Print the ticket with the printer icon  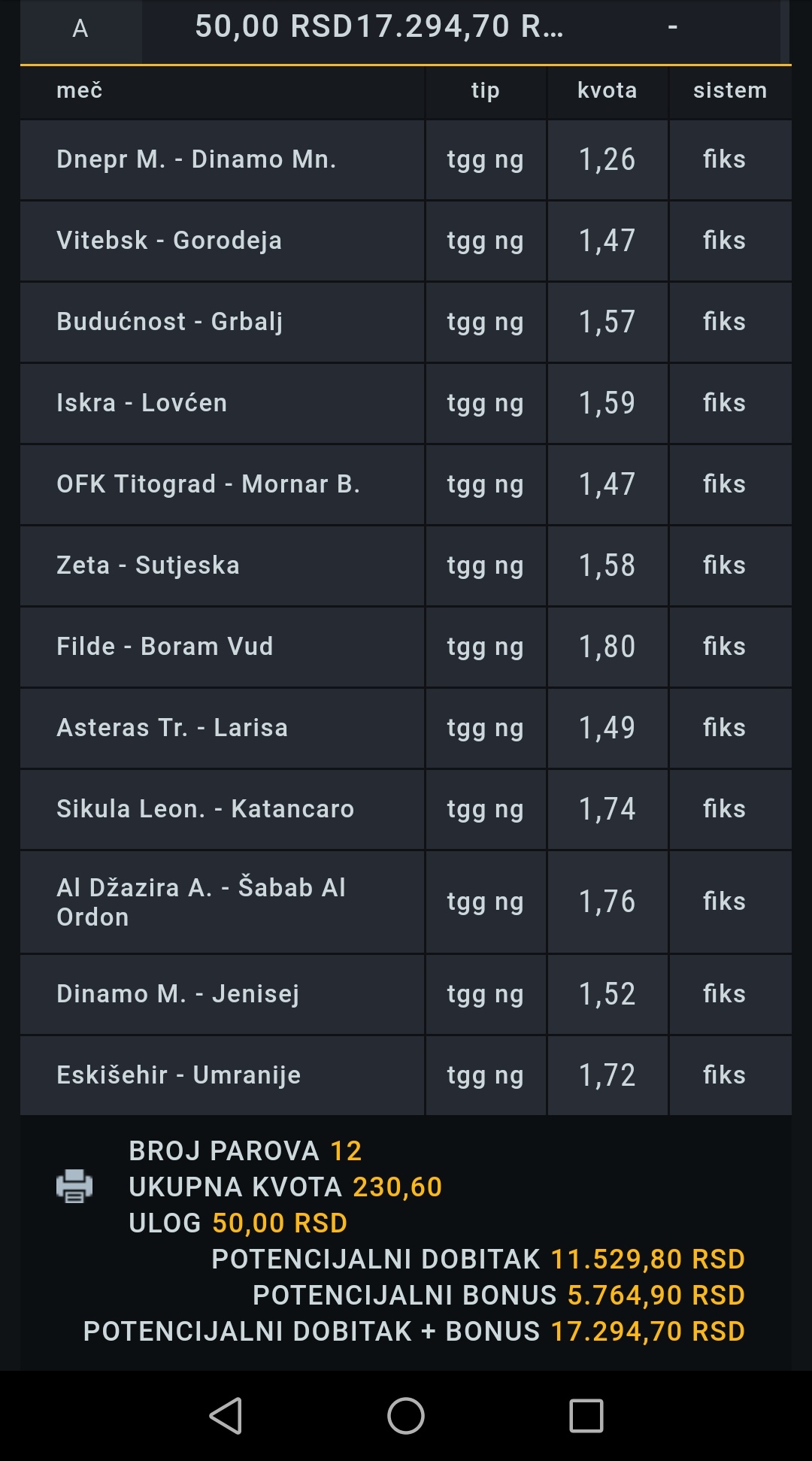click(74, 1186)
